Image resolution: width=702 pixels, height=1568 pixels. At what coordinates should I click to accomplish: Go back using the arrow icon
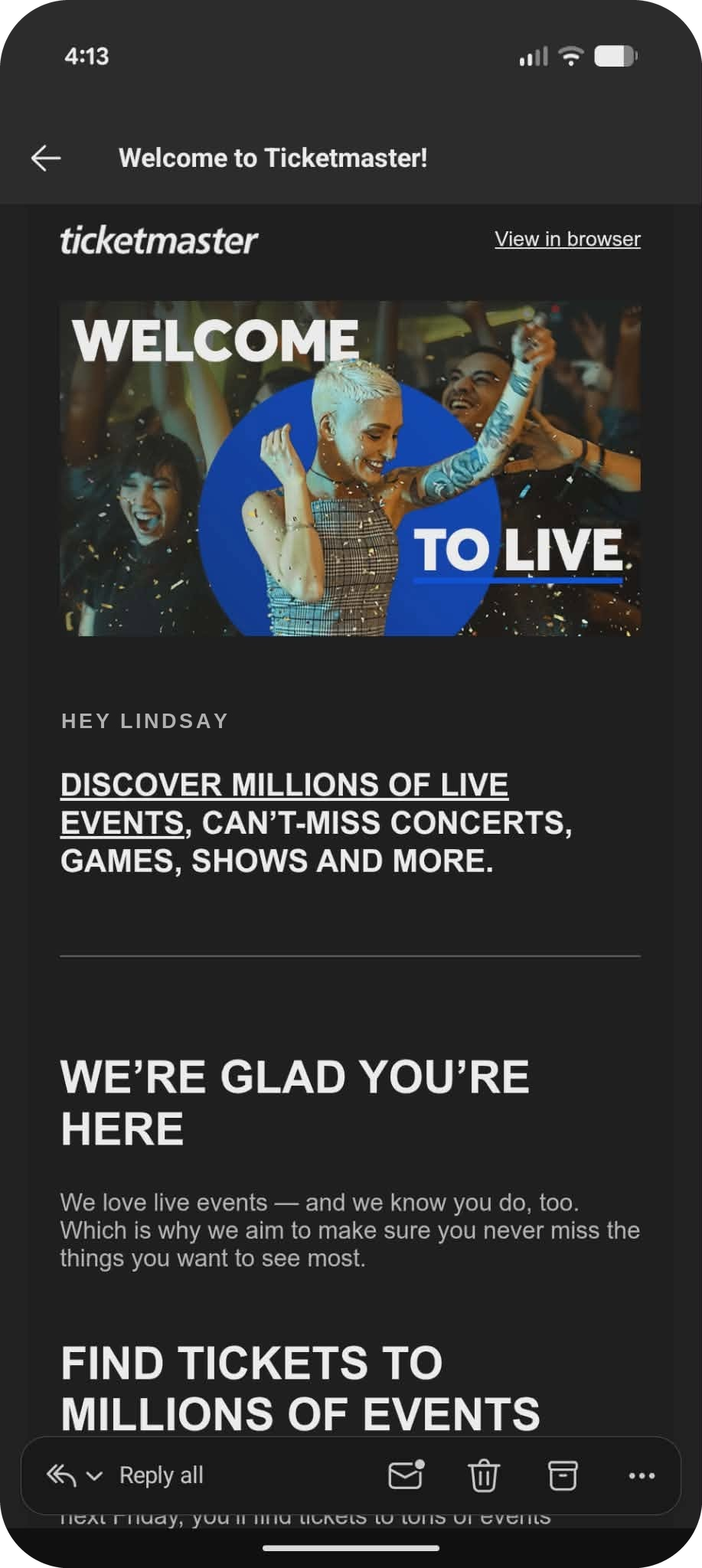click(x=46, y=158)
